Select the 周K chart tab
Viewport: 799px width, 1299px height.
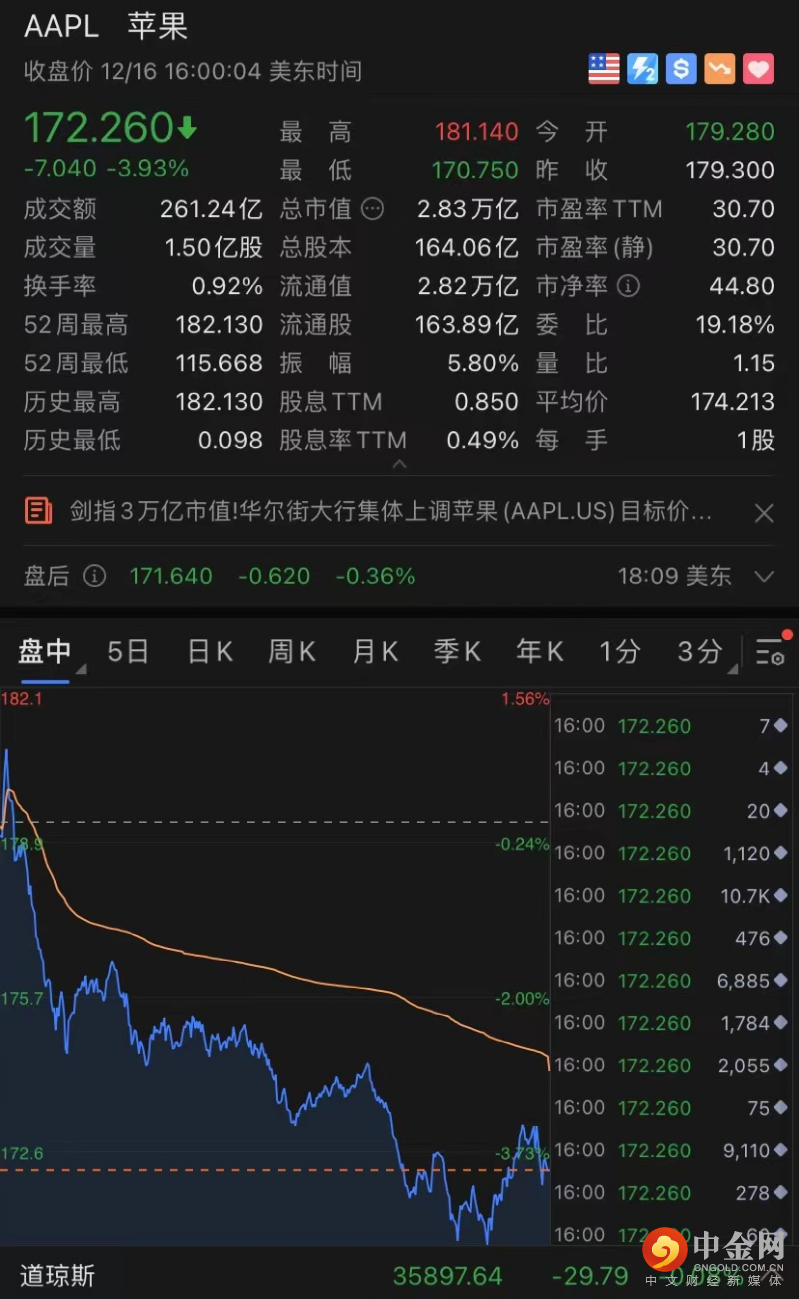coord(291,652)
